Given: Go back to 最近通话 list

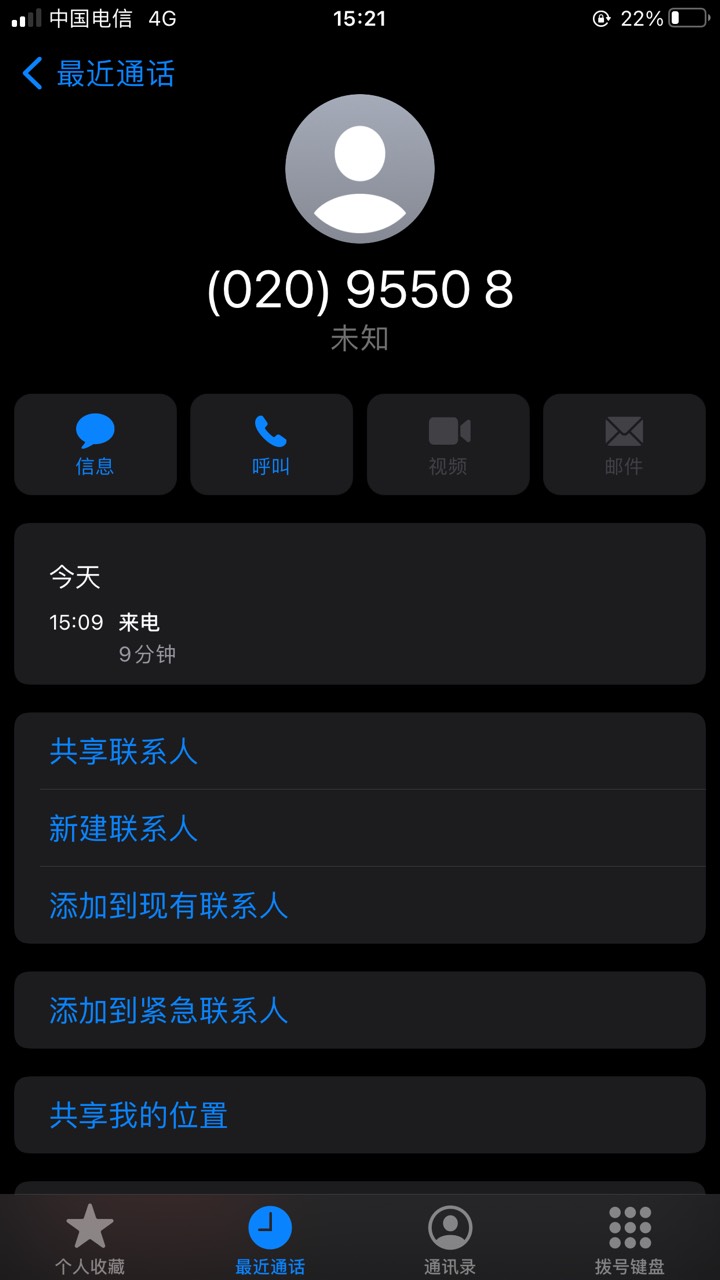Looking at the screenshot, I should pyautogui.click(x=98, y=74).
